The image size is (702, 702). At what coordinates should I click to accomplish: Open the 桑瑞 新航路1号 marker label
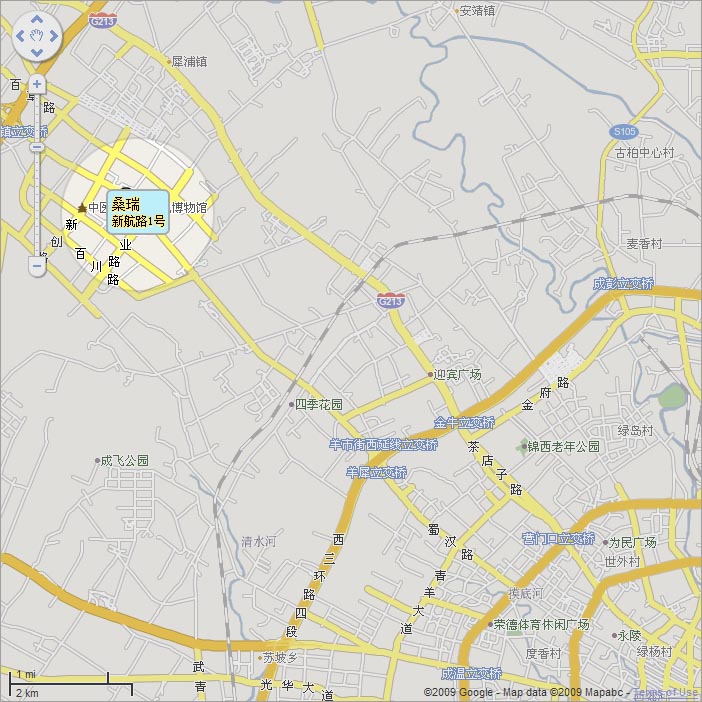point(138,211)
